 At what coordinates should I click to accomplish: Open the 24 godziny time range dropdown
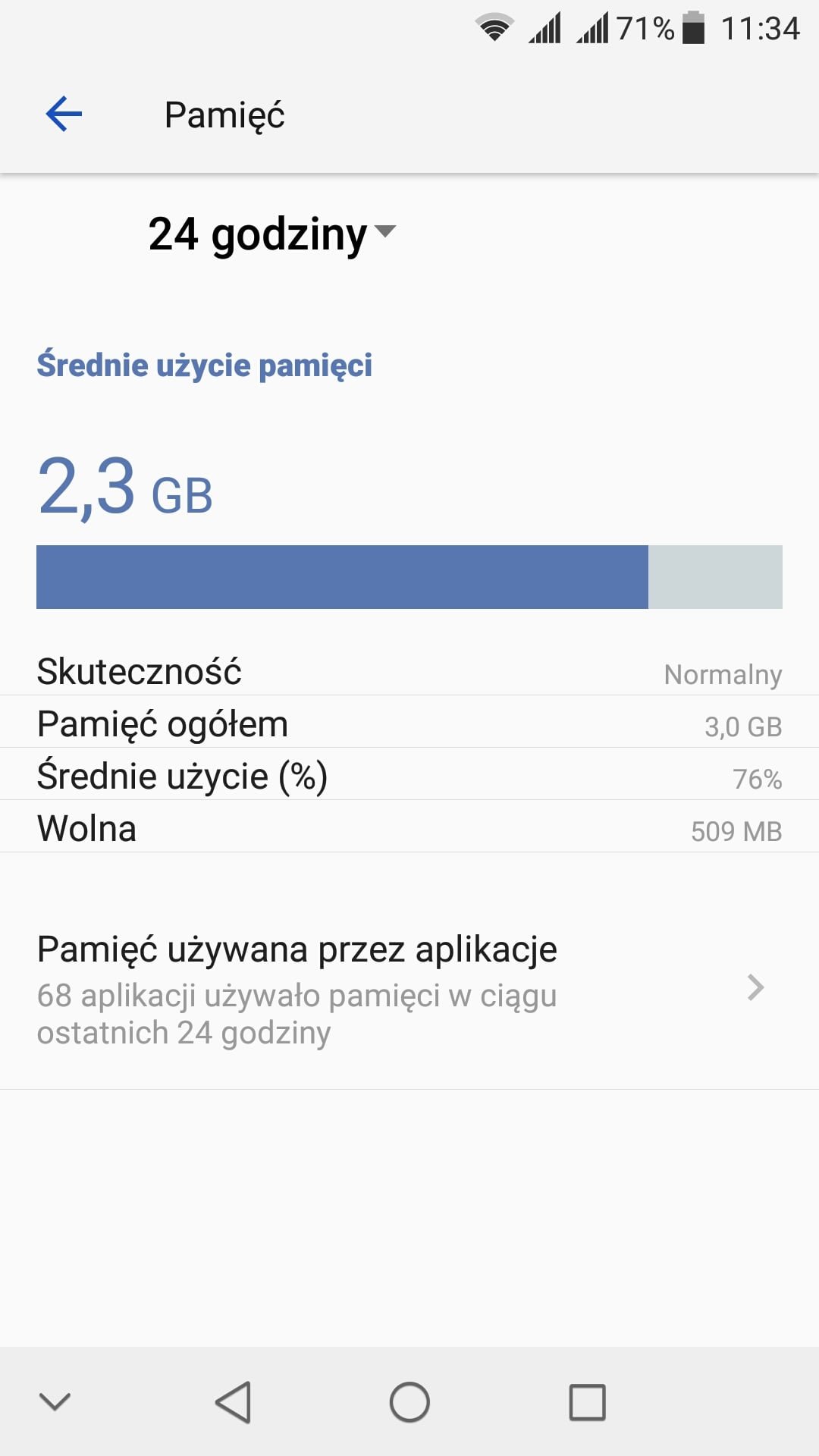(271, 234)
